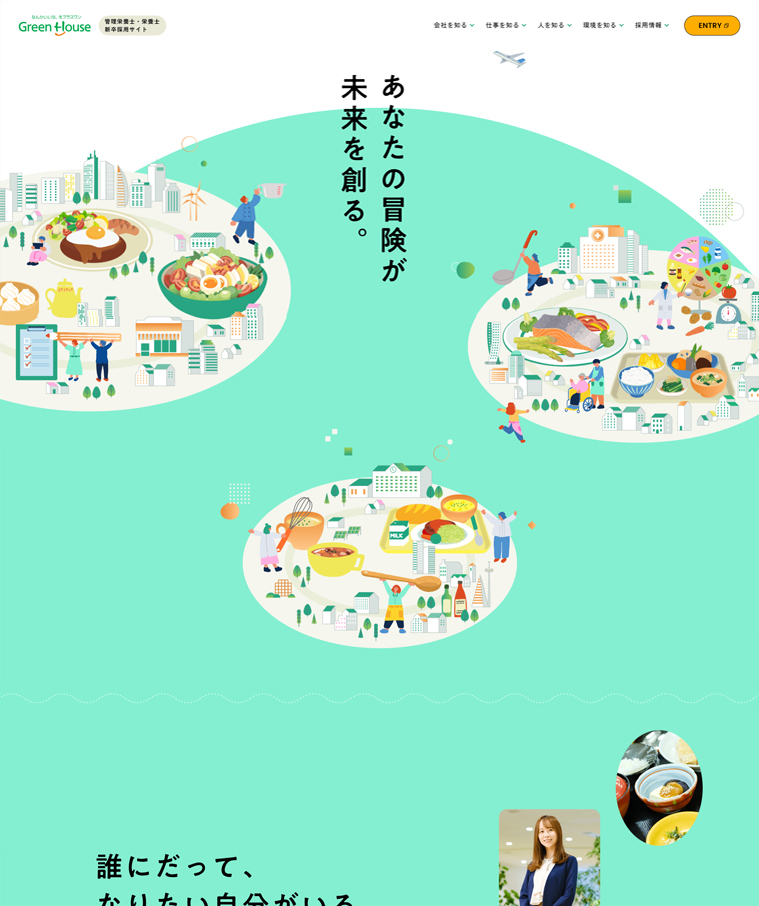Expand the 環境を知る menu
This screenshot has width=759, height=906.
click(x=603, y=25)
